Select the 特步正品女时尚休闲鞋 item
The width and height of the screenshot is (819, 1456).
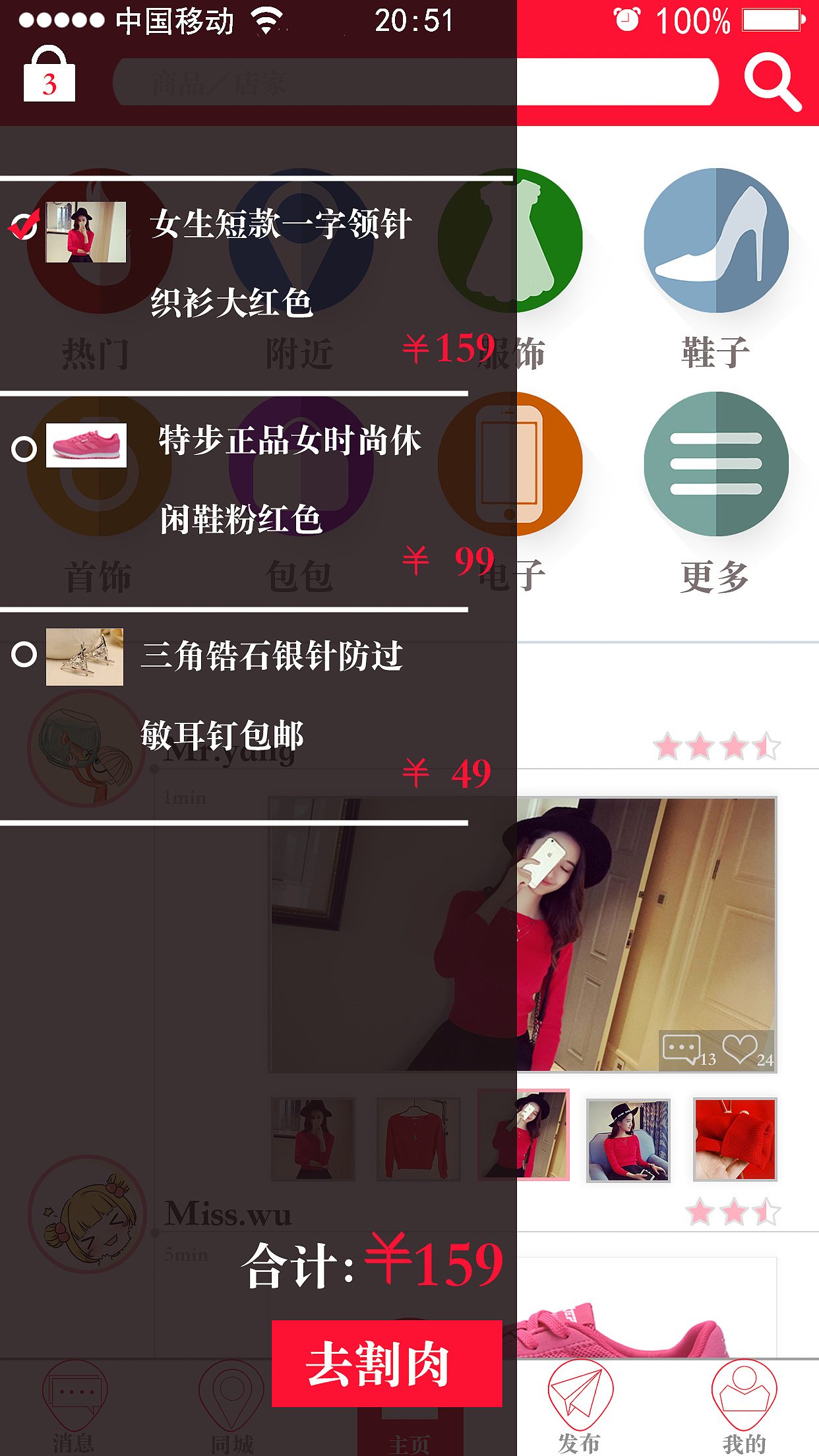(x=24, y=449)
